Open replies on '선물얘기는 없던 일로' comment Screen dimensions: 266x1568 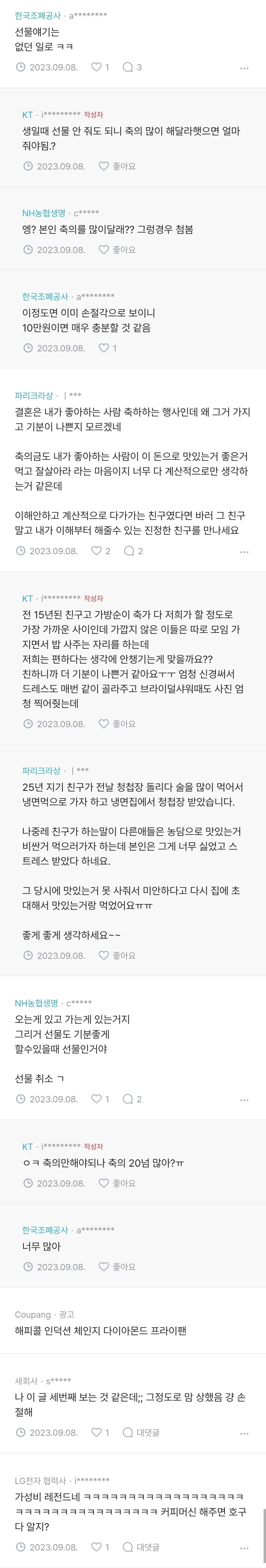pyautogui.click(x=132, y=68)
